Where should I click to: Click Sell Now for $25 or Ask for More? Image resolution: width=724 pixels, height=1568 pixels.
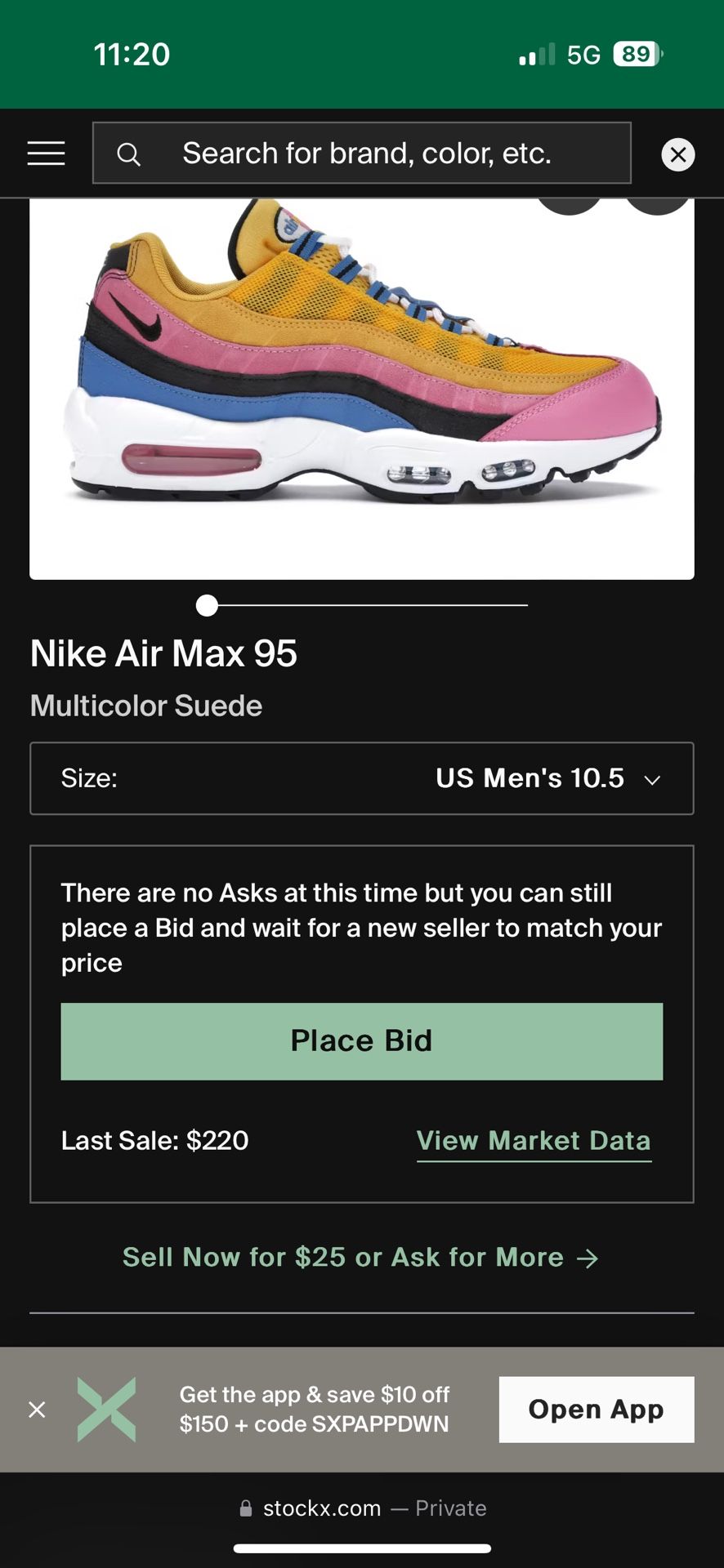pyautogui.click(x=360, y=1257)
